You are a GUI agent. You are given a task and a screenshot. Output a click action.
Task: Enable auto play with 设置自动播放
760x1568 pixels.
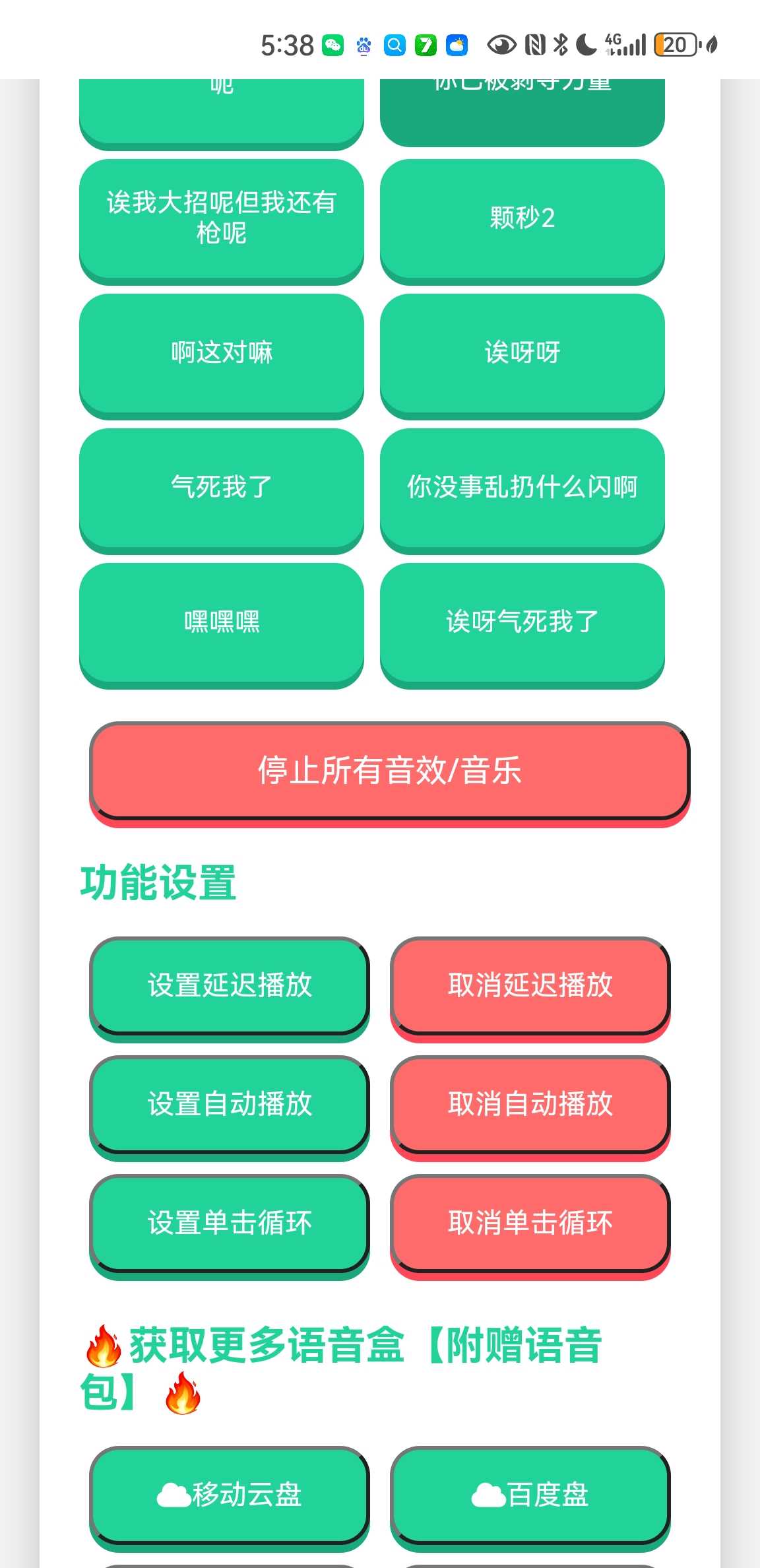pyautogui.click(x=230, y=1103)
